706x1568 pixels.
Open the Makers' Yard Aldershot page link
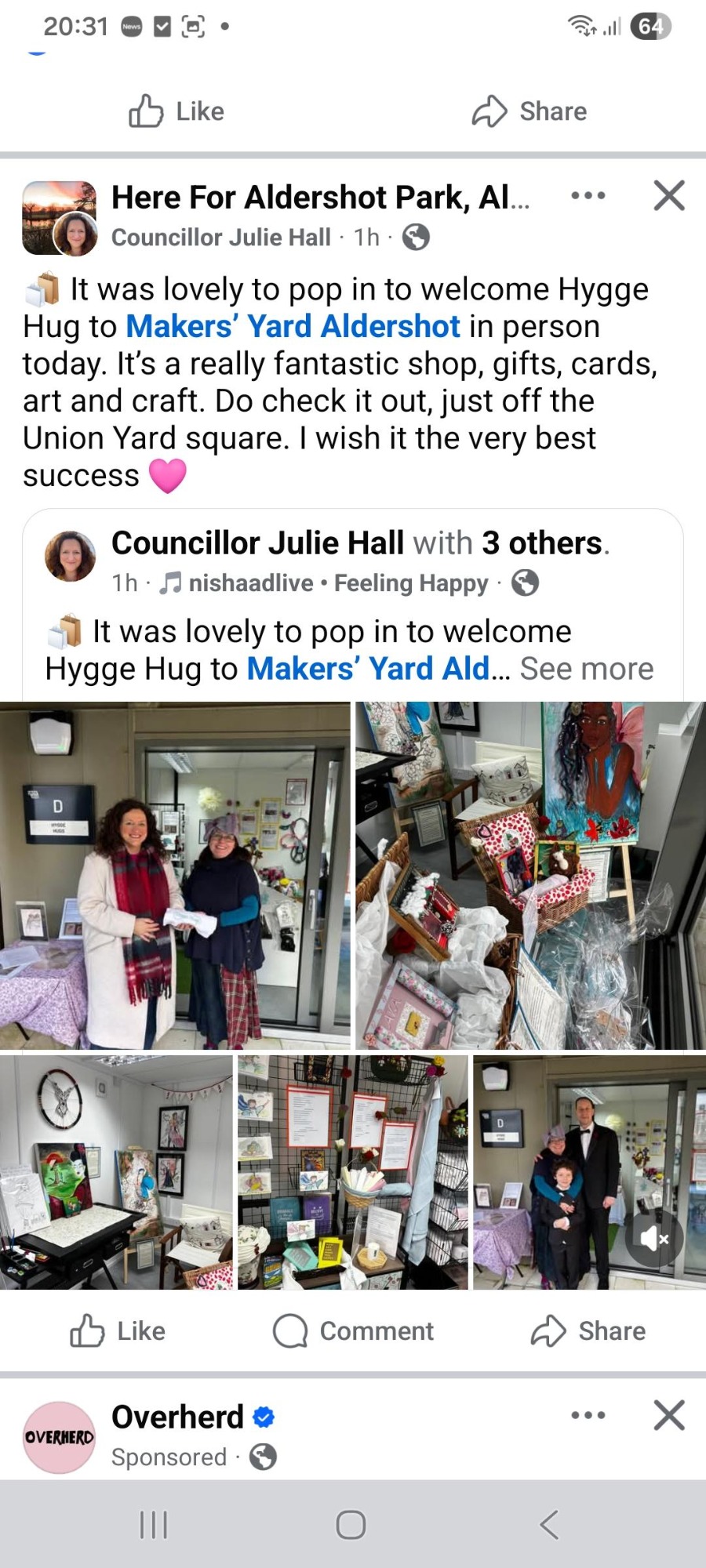click(293, 326)
